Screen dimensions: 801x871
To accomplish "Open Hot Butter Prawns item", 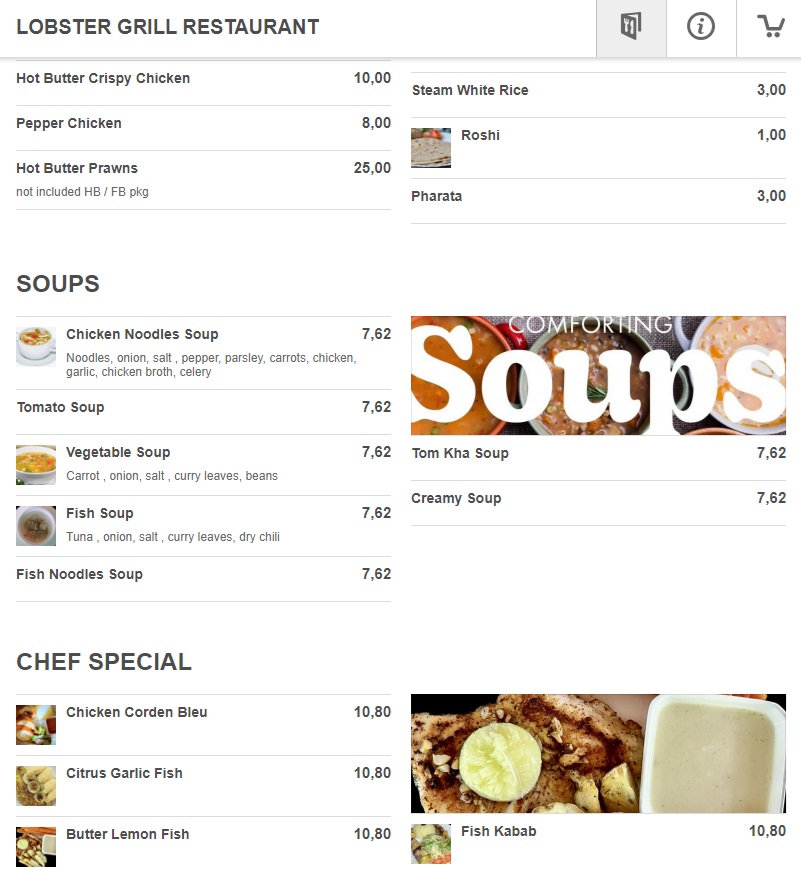I will pyautogui.click(x=77, y=169).
